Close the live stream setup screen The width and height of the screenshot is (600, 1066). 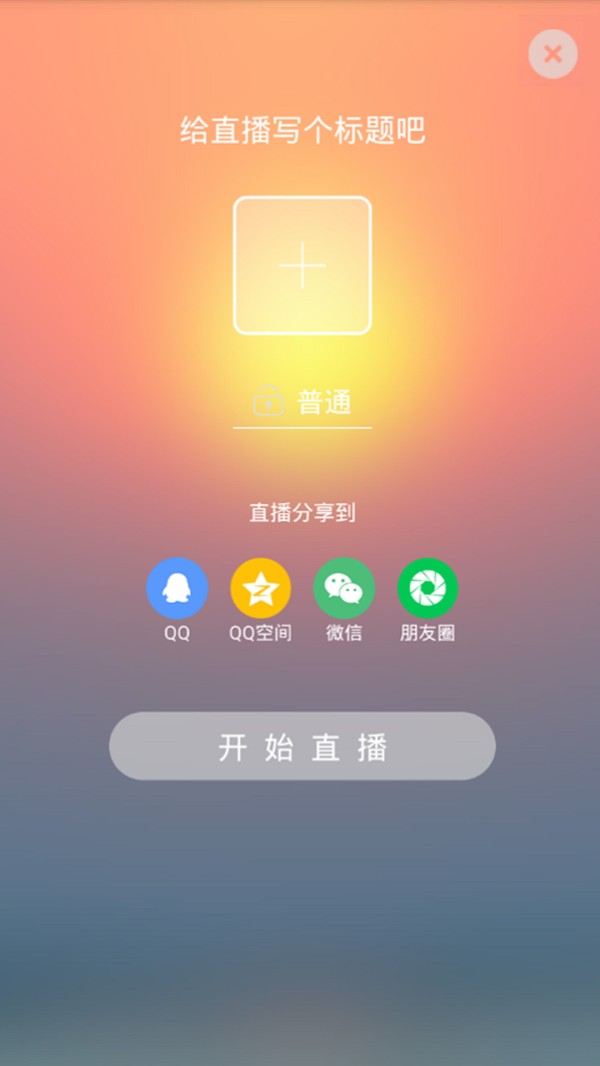553,54
